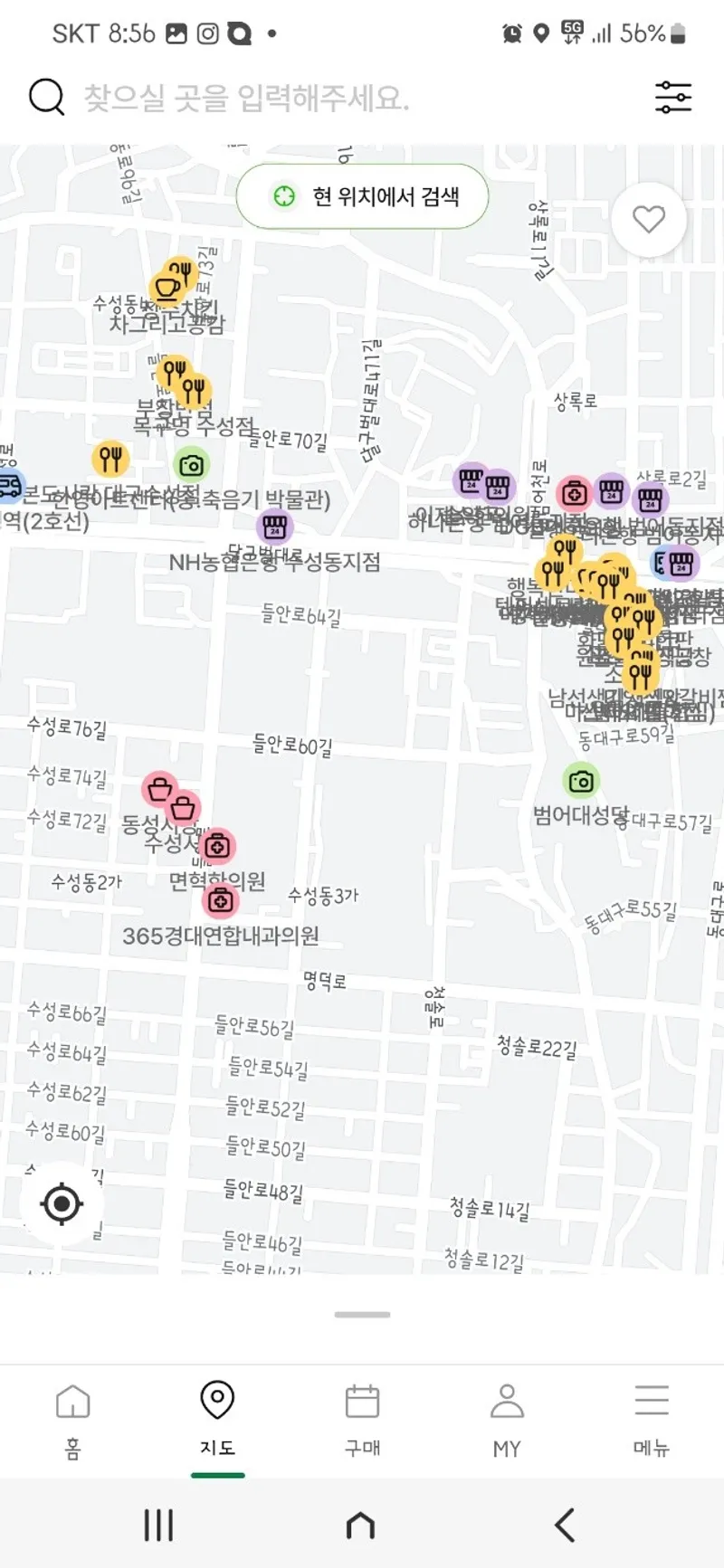Tap the 범어대성당 camera marker
Image resolution: width=724 pixels, height=1568 pixels.
click(581, 781)
